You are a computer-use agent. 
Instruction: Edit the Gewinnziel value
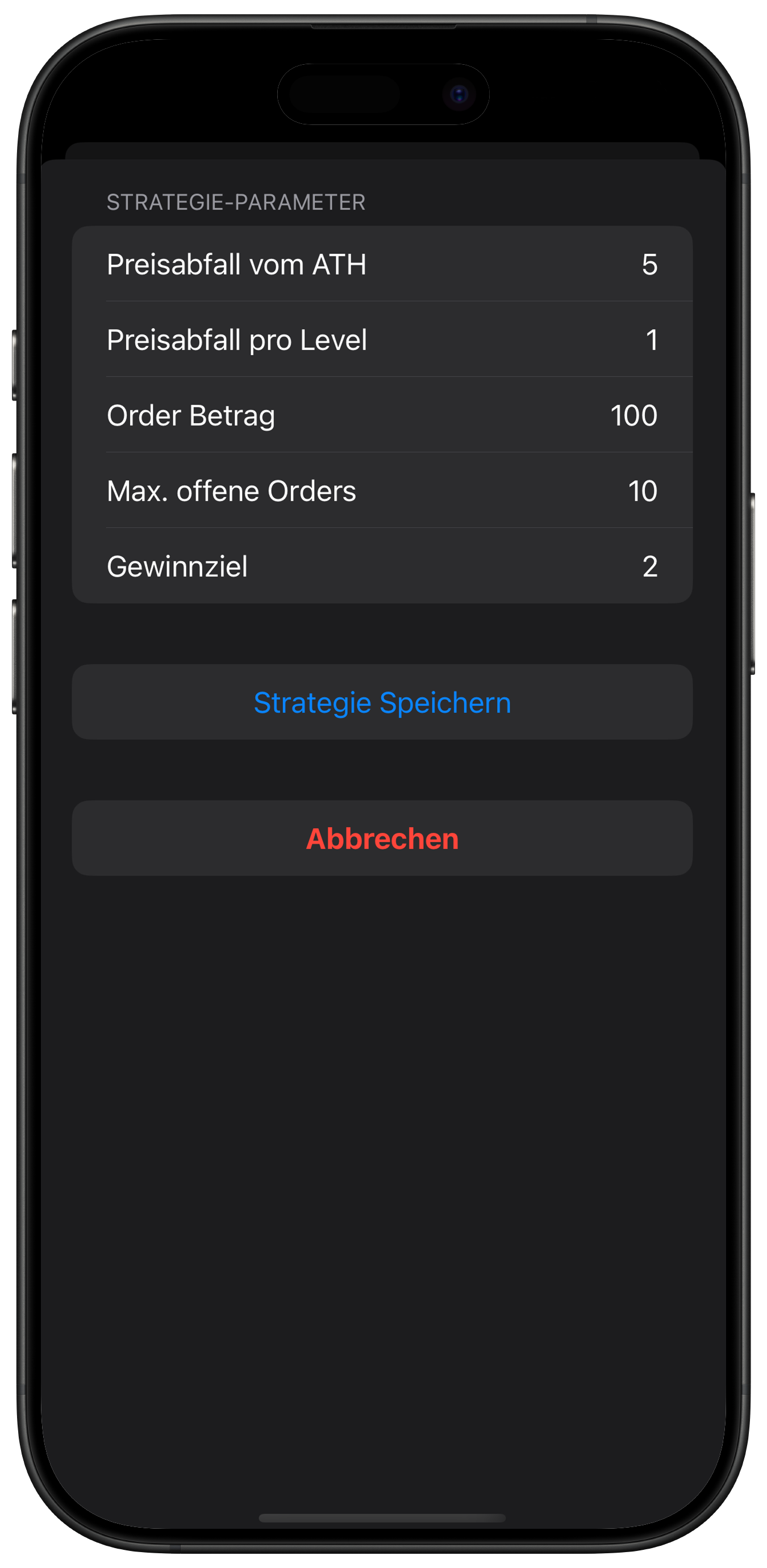click(649, 566)
